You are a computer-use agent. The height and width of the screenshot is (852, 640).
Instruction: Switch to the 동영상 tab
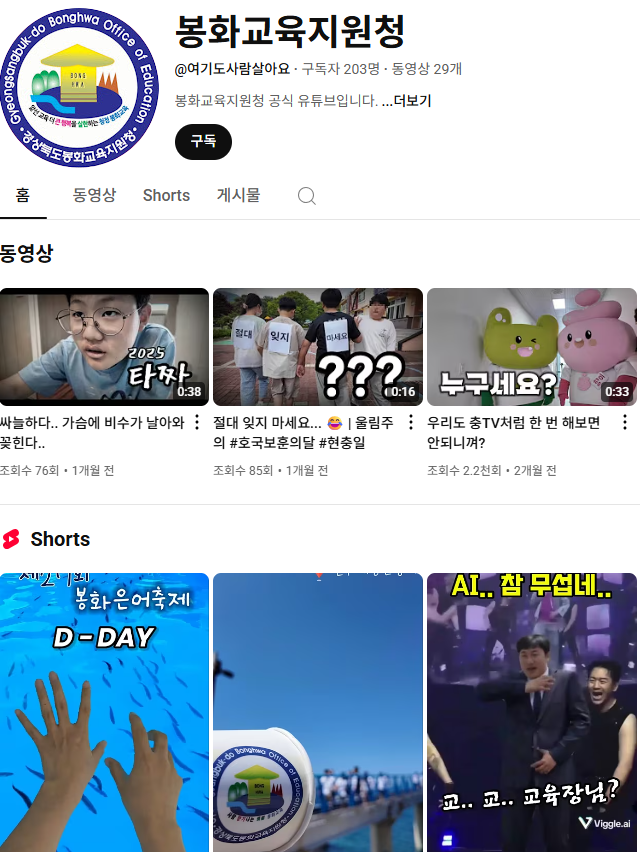[94, 196]
